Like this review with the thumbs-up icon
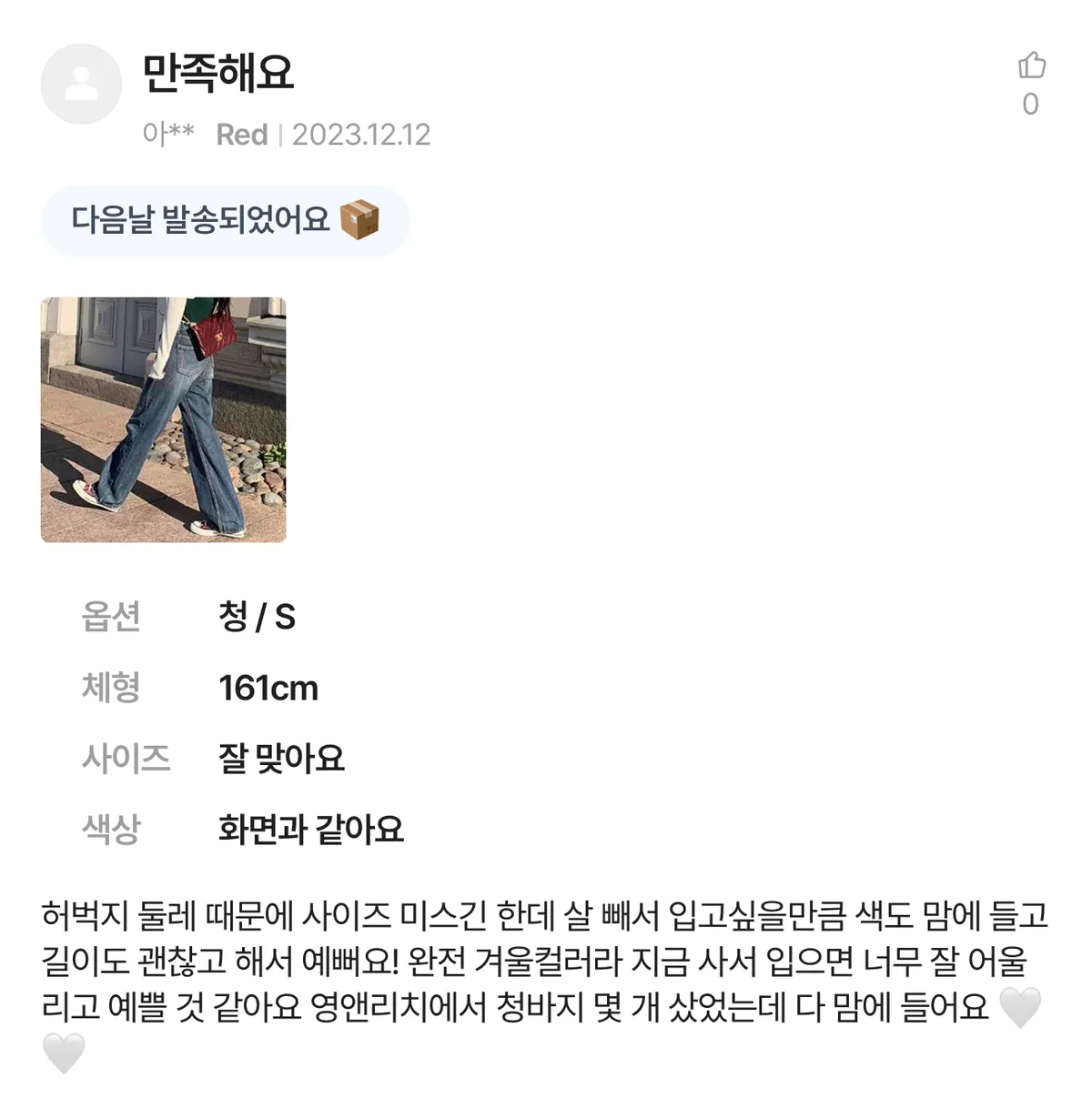 click(x=1031, y=66)
